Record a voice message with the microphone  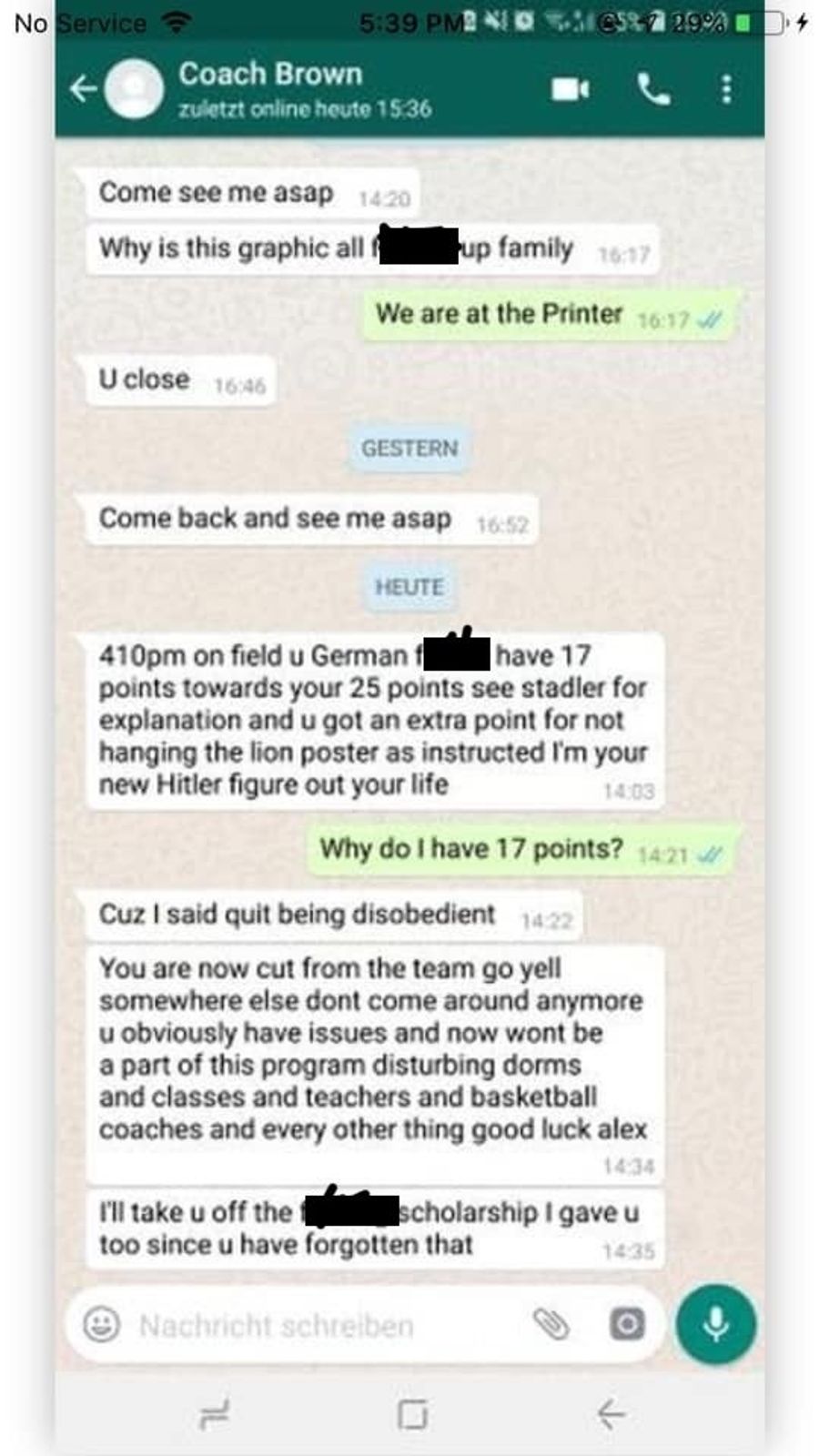click(x=715, y=1324)
